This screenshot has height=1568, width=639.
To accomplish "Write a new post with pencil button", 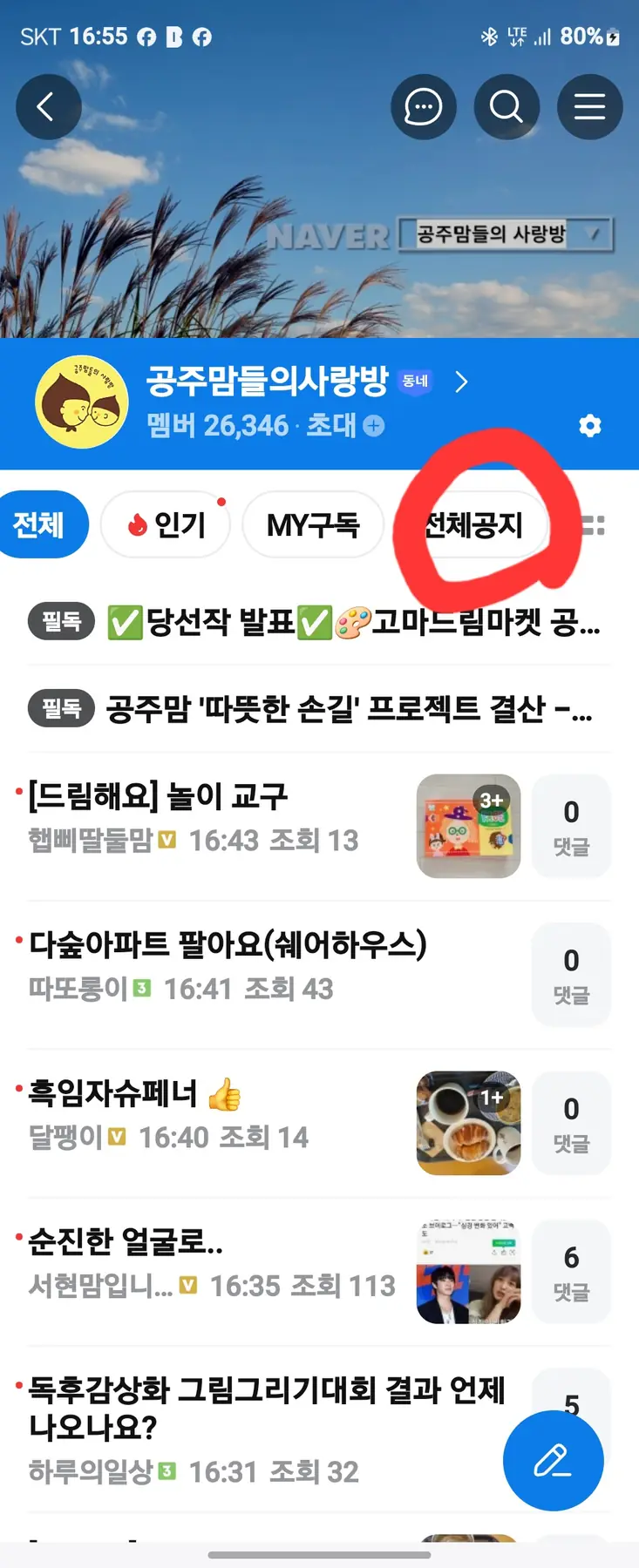I will (x=553, y=1461).
